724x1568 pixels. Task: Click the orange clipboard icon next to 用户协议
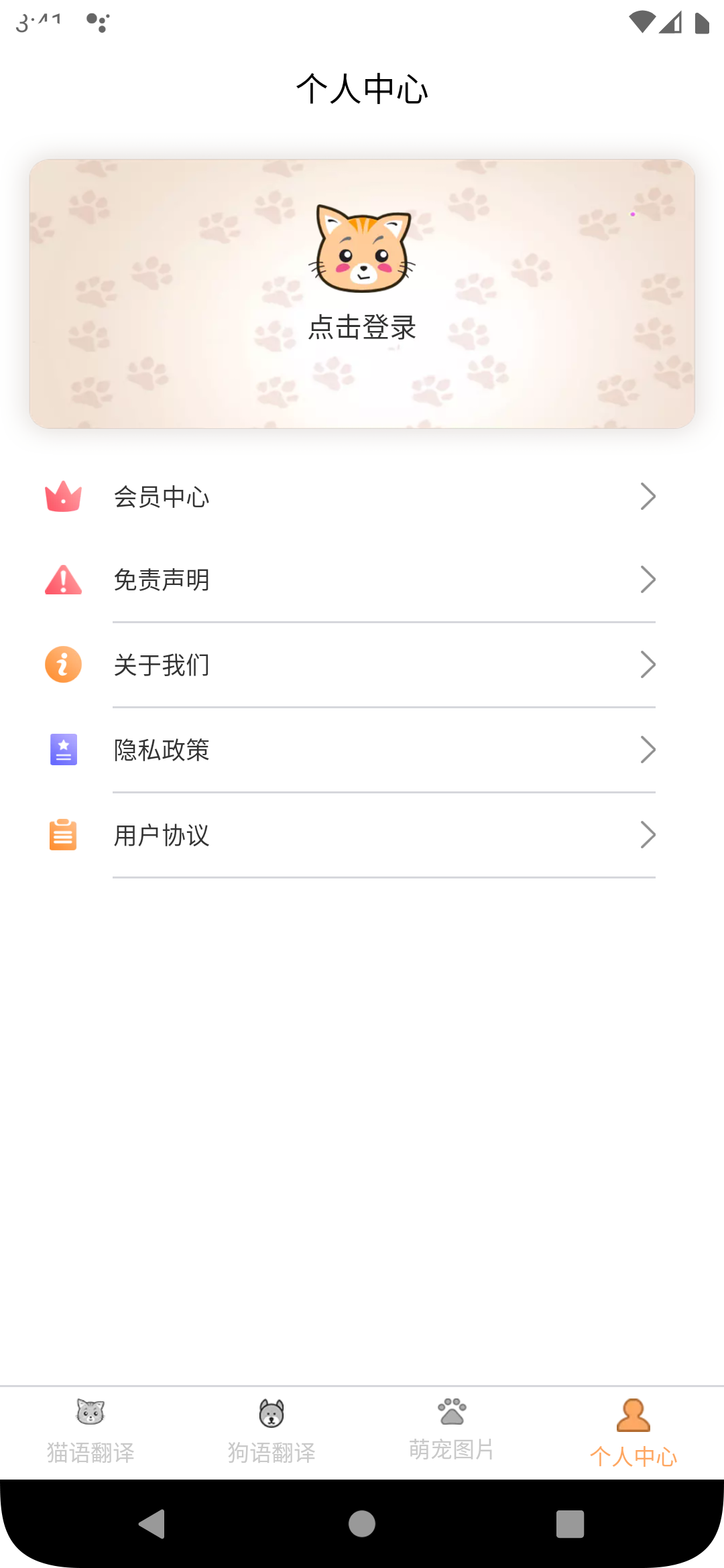click(x=63, y=835)
